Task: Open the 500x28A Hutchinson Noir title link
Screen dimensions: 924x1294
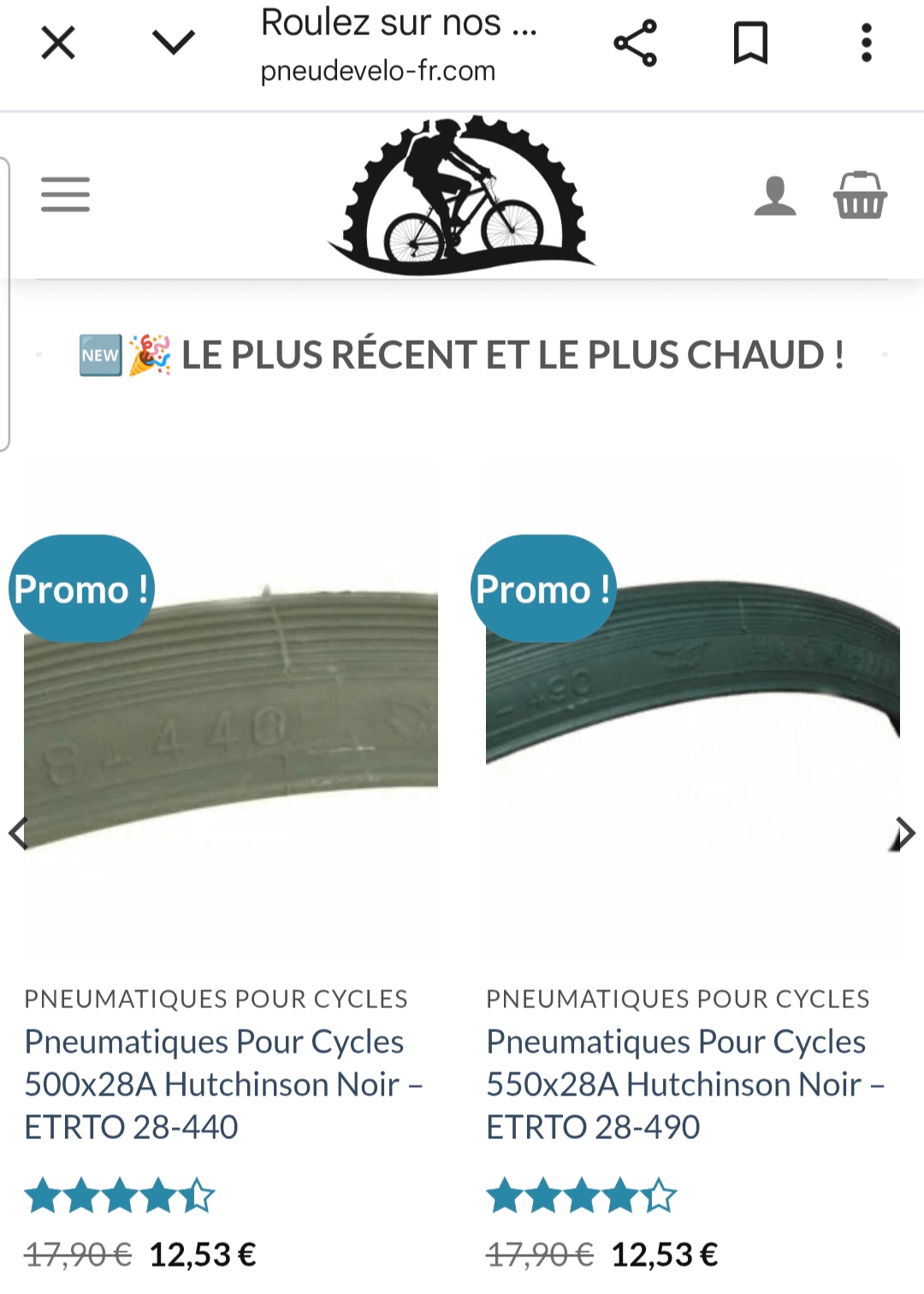Action: pyautogui.click(x=222, y=1084)
